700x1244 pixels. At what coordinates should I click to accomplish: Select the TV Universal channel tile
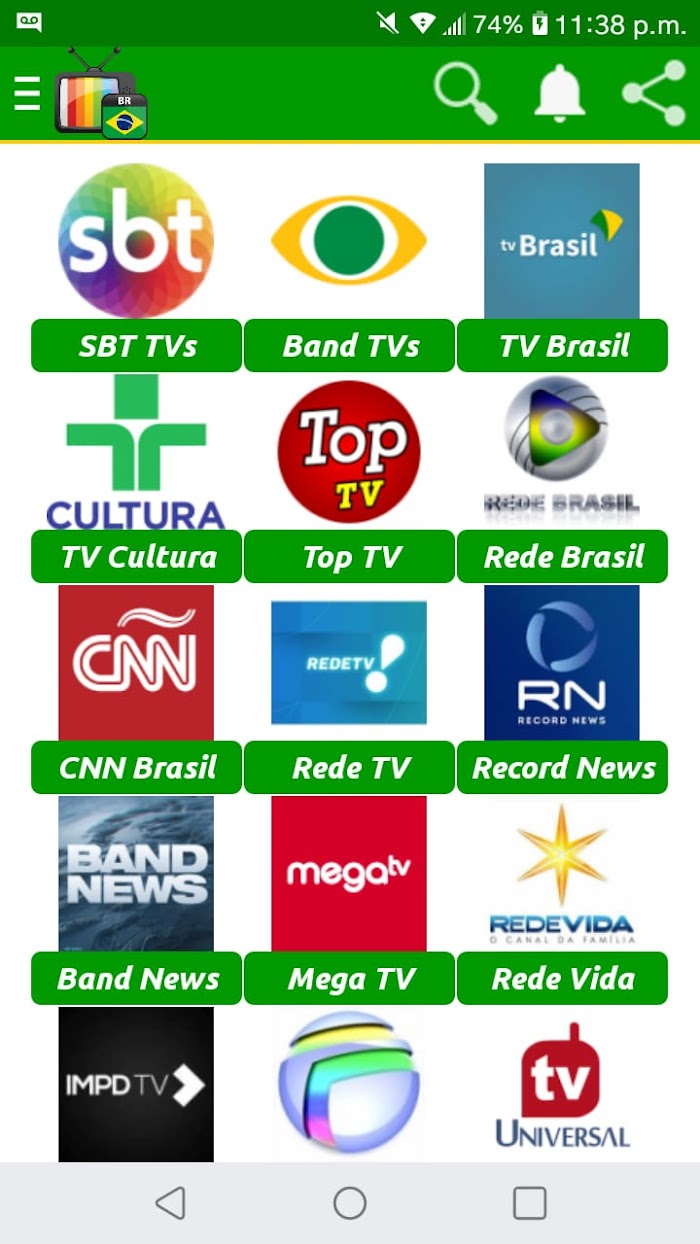pyautogui.click(x=562, y=1084)
